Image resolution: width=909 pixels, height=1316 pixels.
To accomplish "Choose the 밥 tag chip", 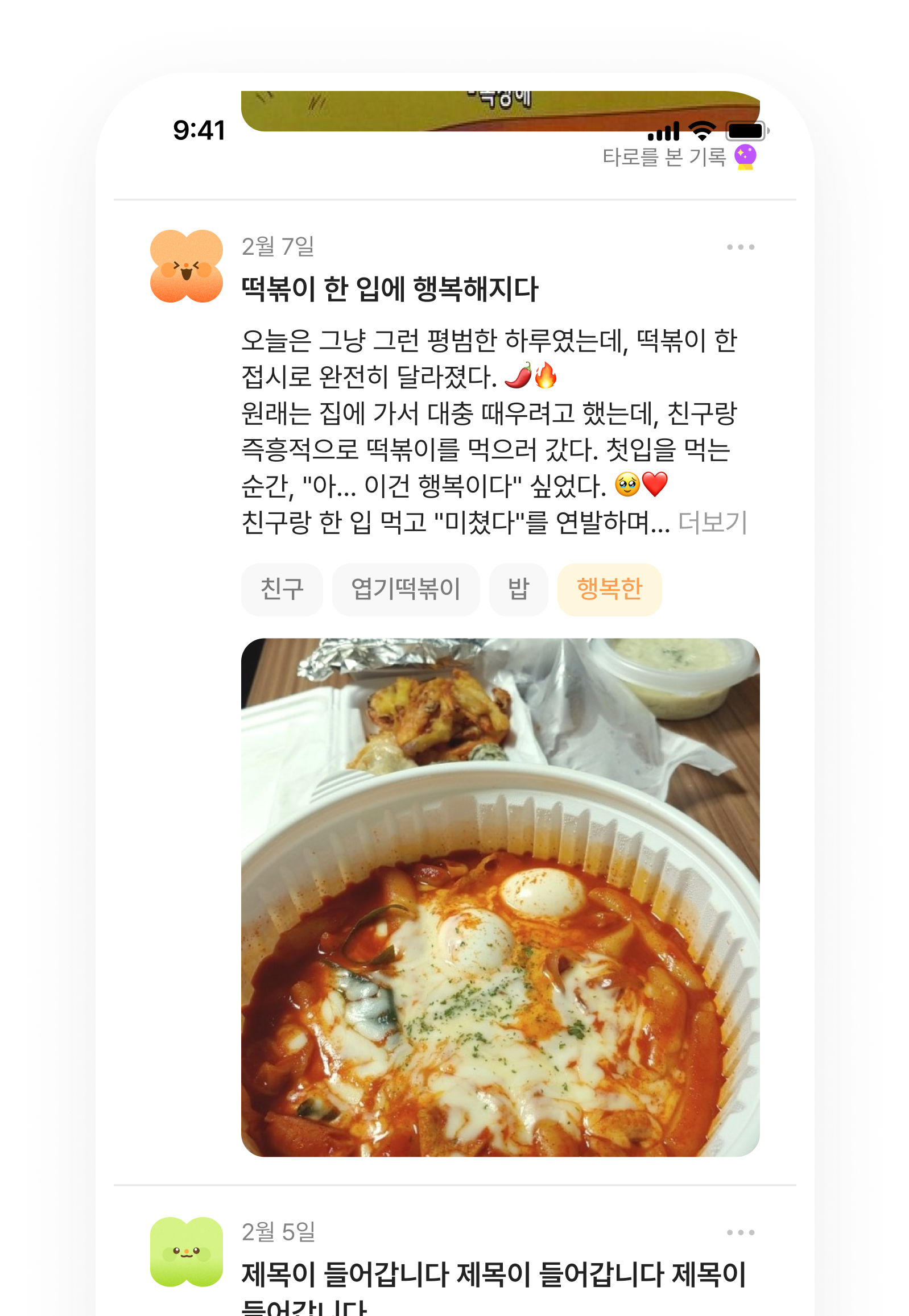I will (518, 589).
